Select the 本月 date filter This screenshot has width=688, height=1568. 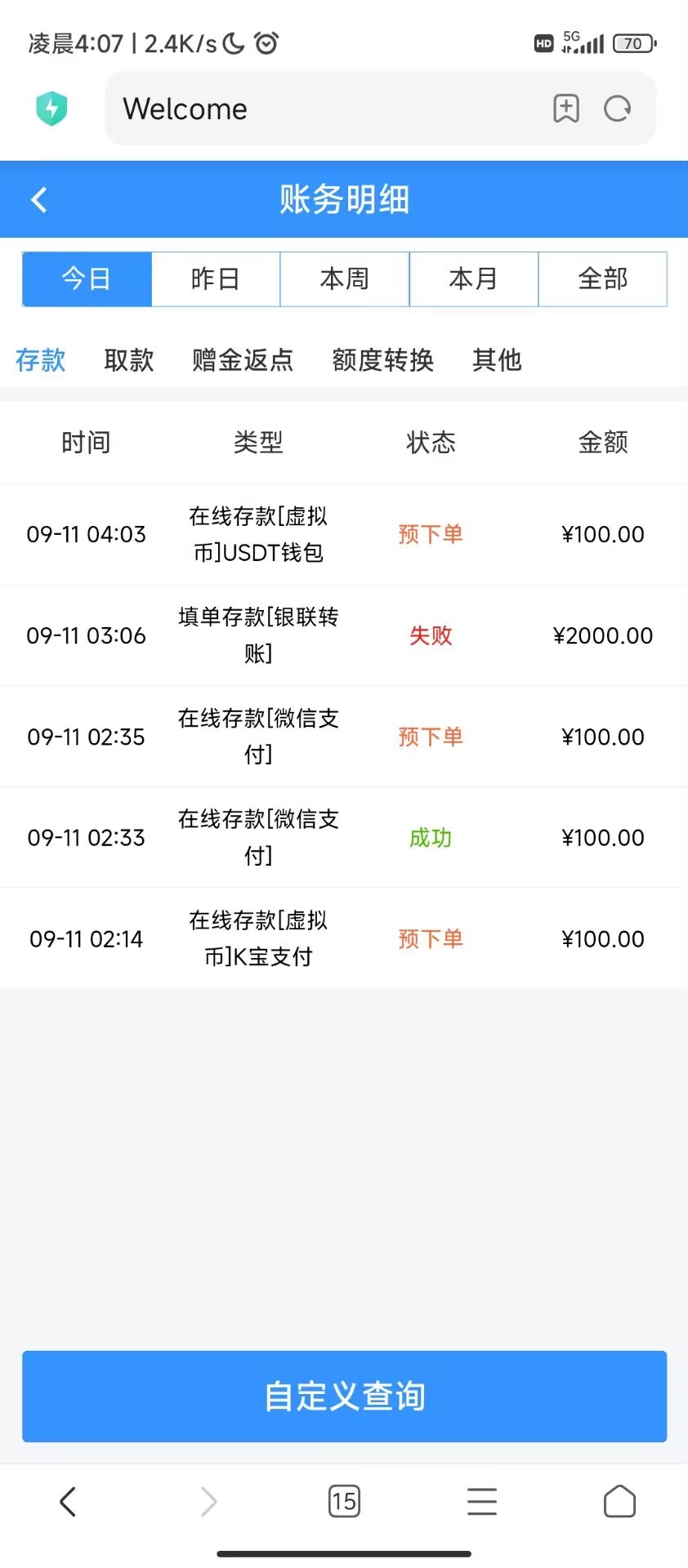[473, 278]
